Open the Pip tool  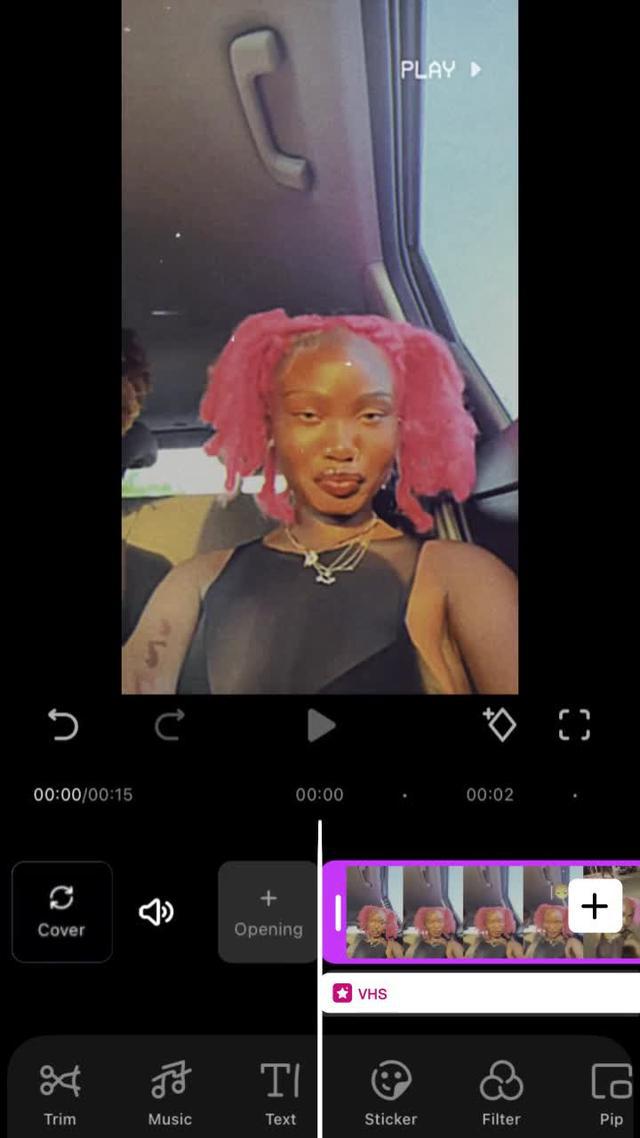click(610, 1094)
